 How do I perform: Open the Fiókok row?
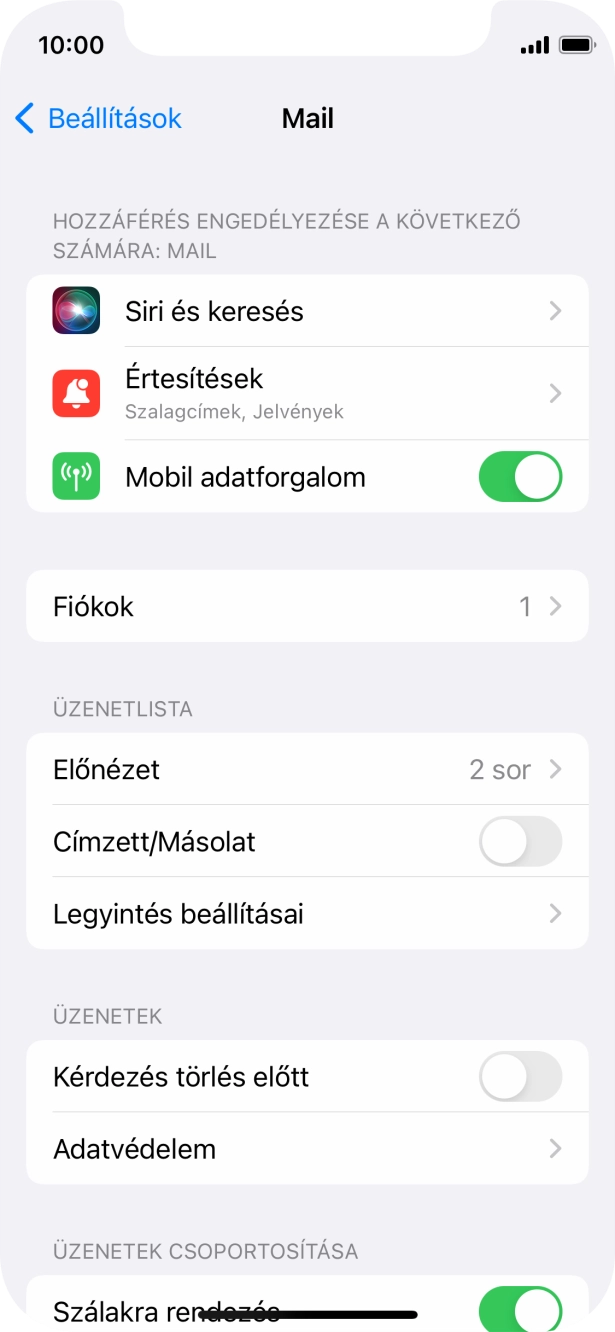coord(306,606)
